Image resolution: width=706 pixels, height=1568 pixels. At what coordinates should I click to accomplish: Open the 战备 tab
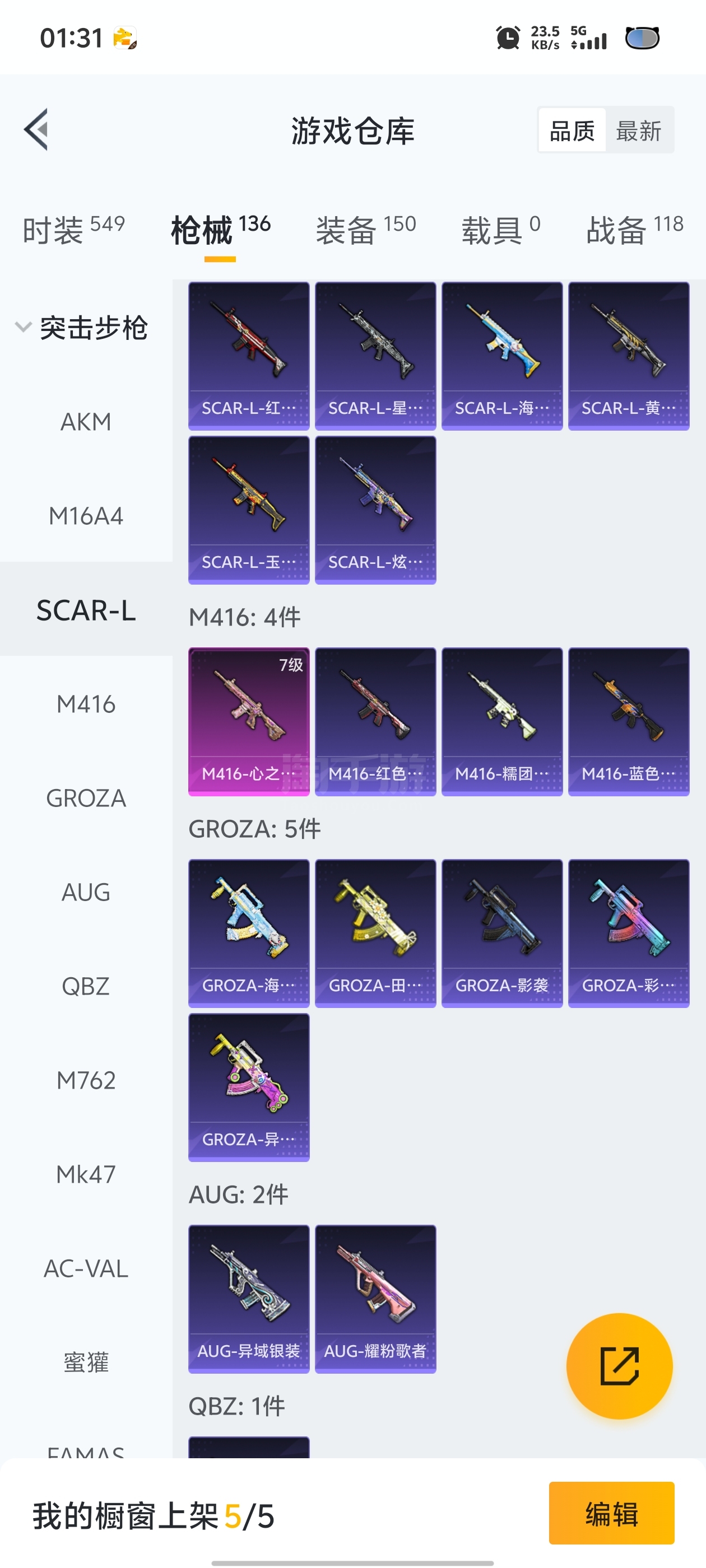(634, 230)
